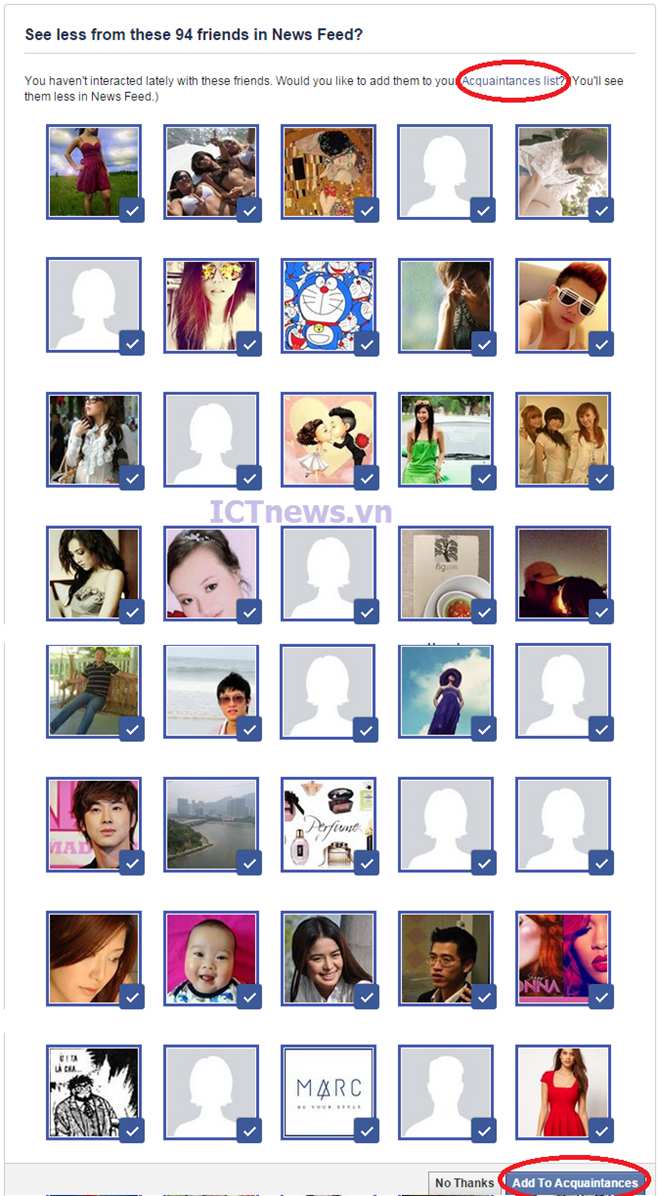Confirm with Add To Acquaintances button
Image resolution: width=660 pixels, height=1196 pixels.
(574, 1182)
